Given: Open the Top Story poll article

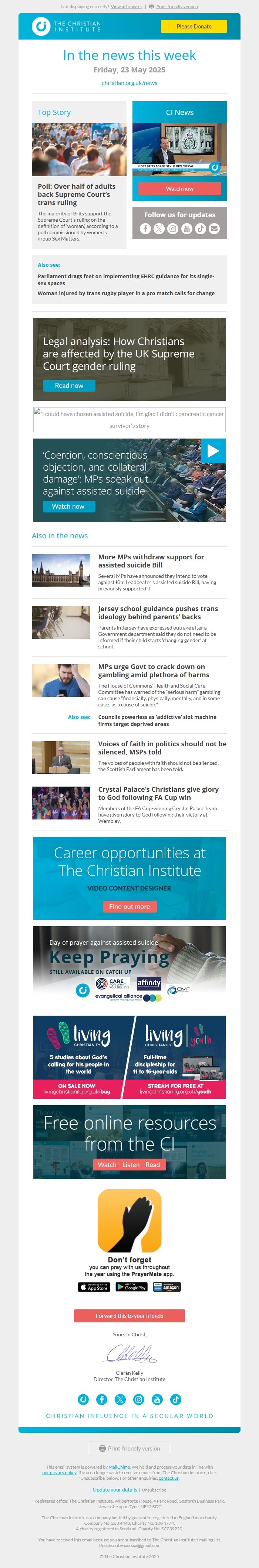Looking at the screenshot, I should 76,194.
